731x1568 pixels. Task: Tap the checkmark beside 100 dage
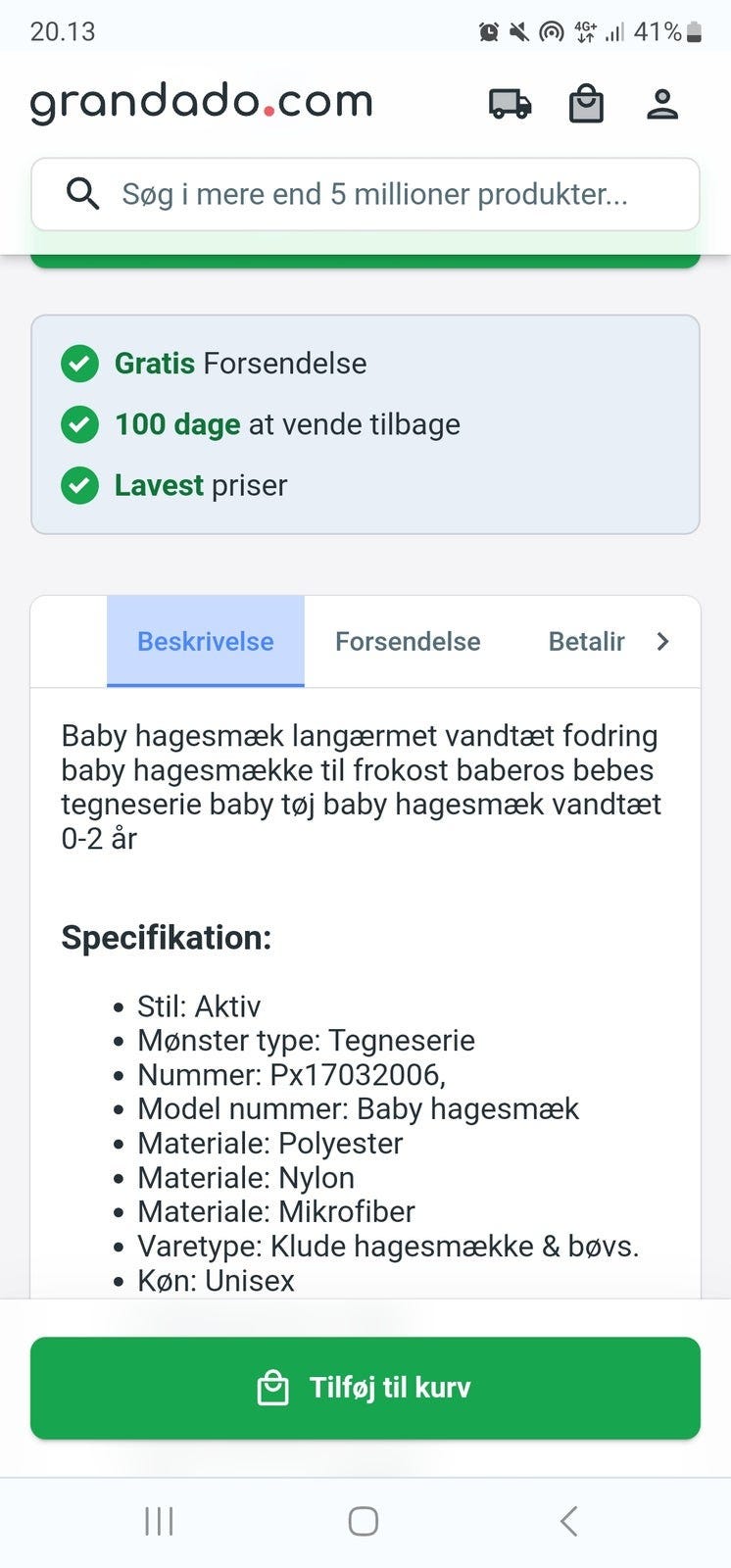tap(79, 424)
